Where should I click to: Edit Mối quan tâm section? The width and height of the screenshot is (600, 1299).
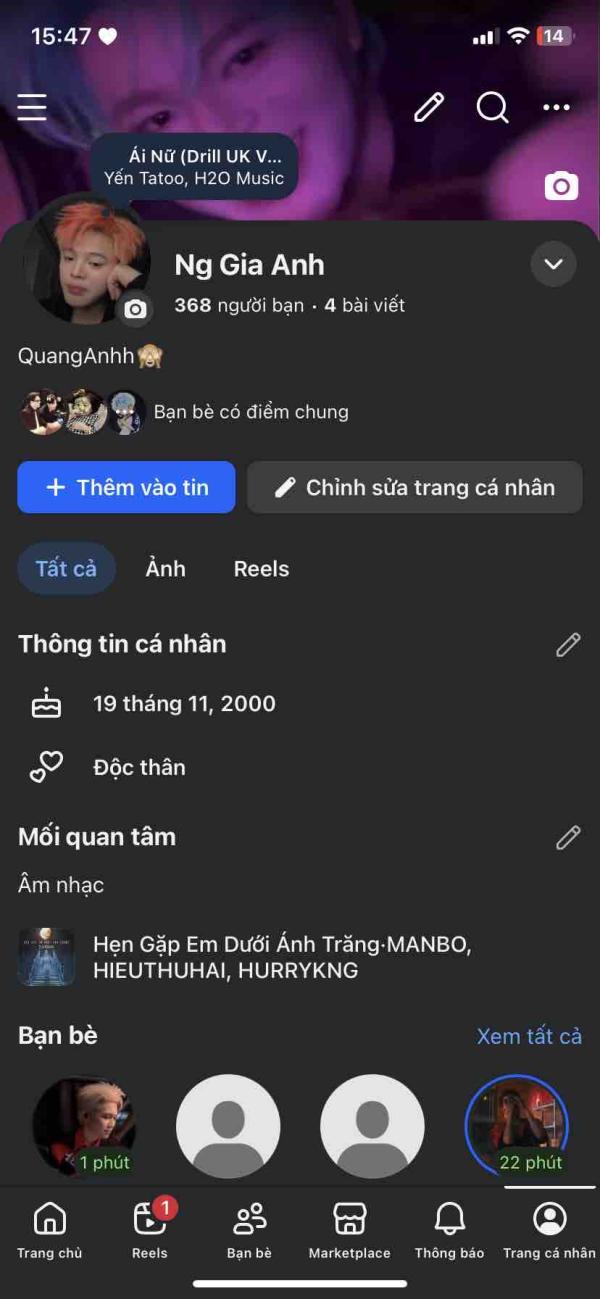point(568,837)
